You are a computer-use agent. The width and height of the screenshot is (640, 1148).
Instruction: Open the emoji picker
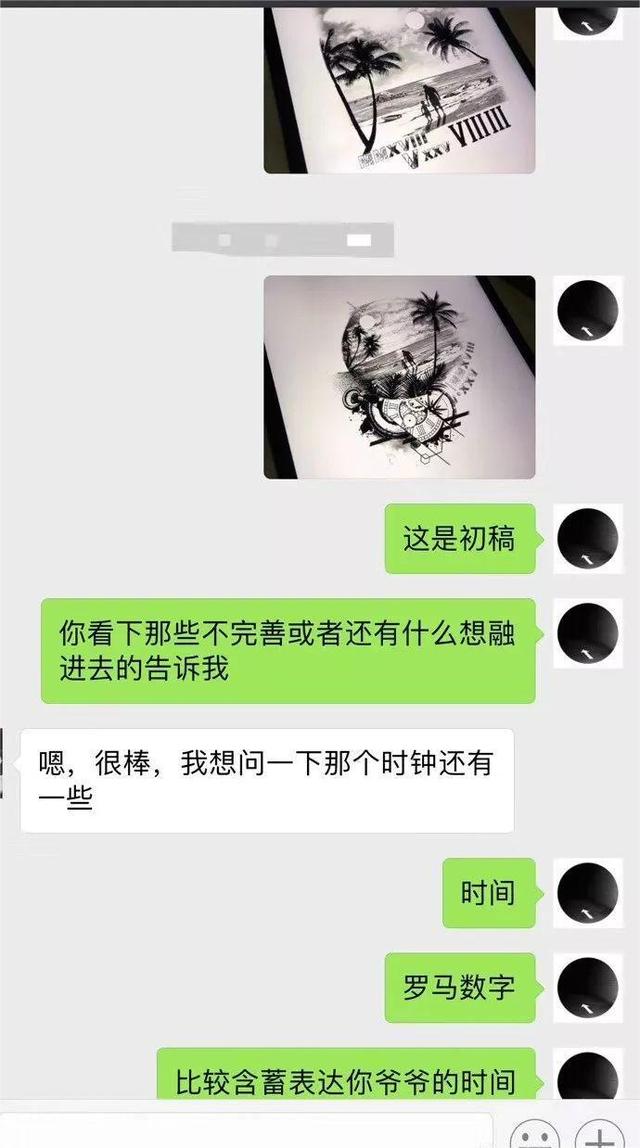point(534,1136)
